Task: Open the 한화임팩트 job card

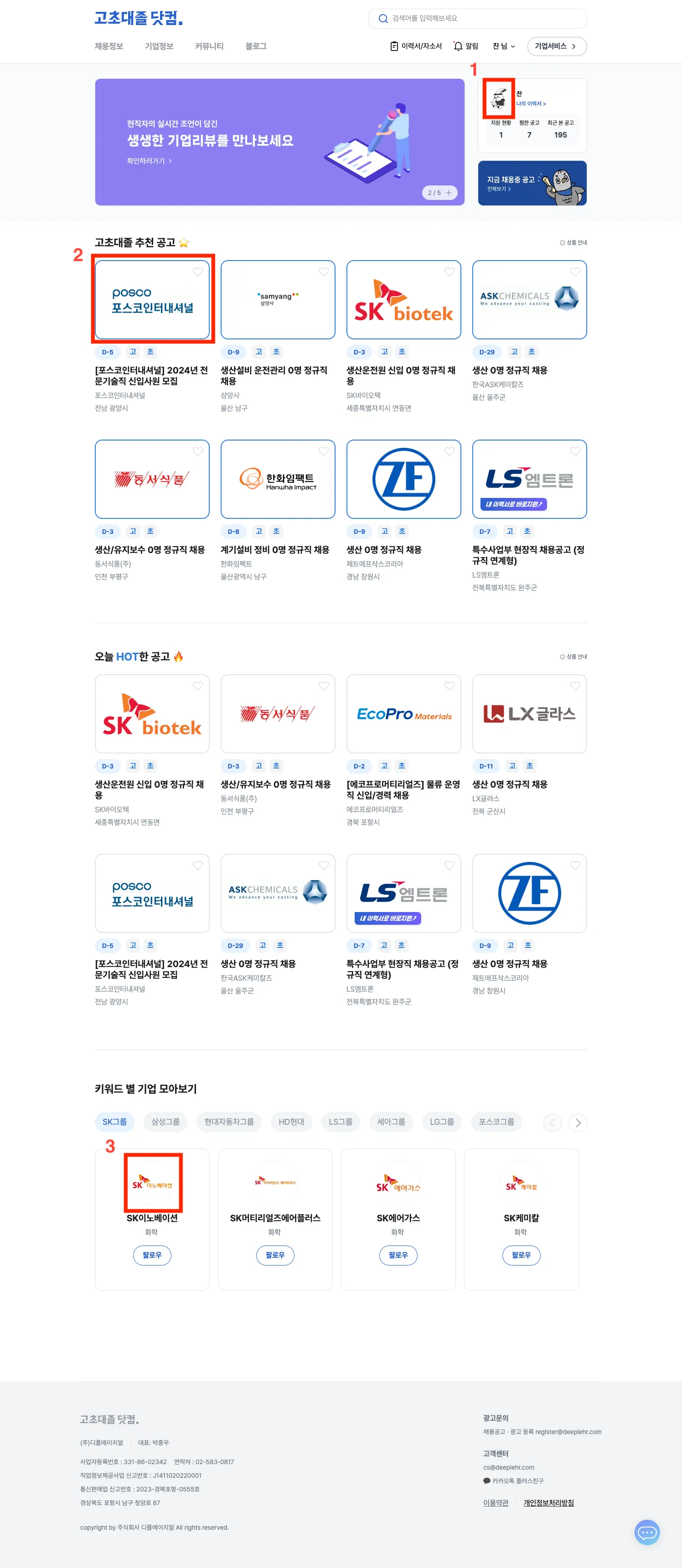Action: click(x=278, y=480)
